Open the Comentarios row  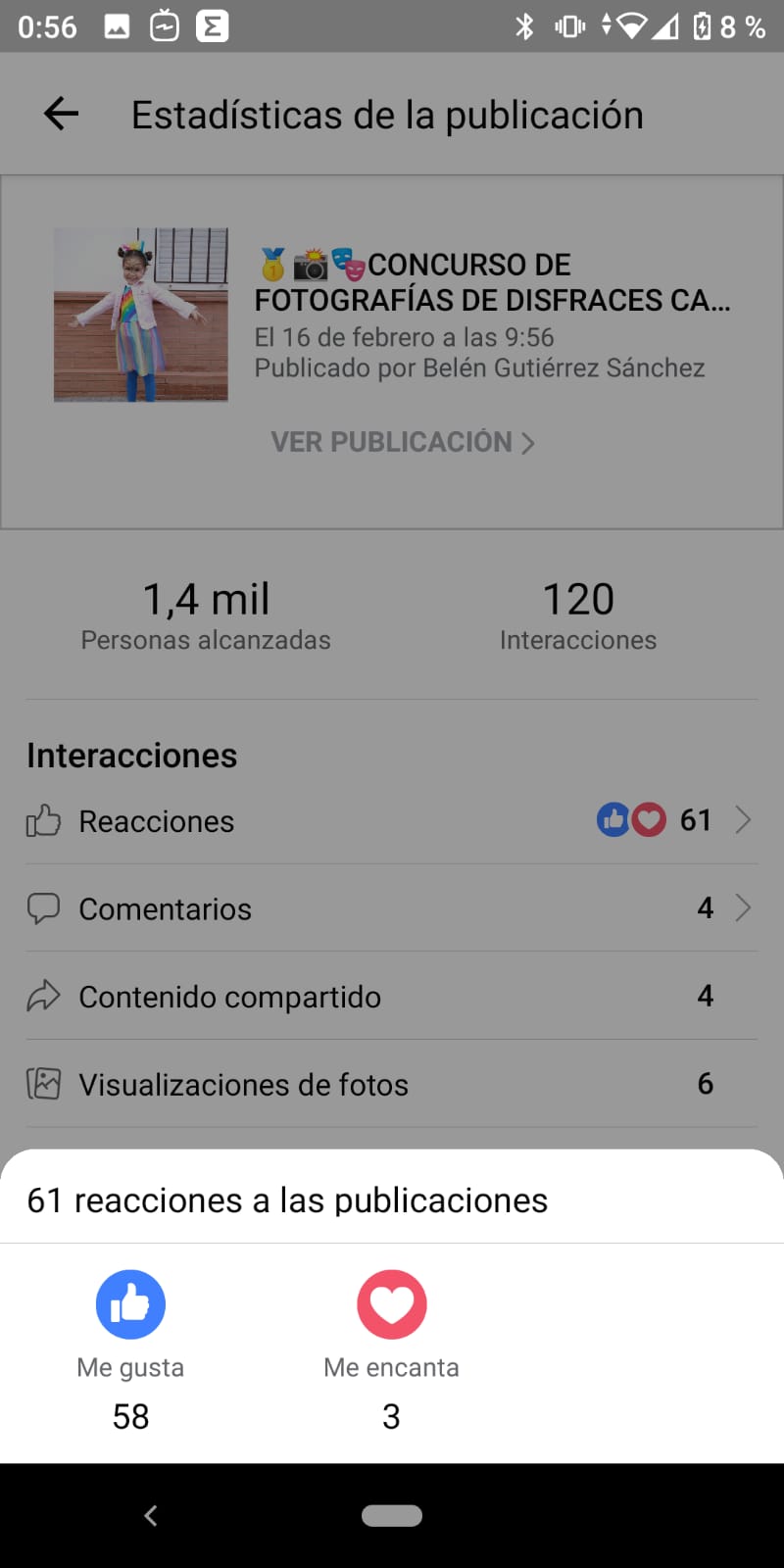click(x=390, y=908)
